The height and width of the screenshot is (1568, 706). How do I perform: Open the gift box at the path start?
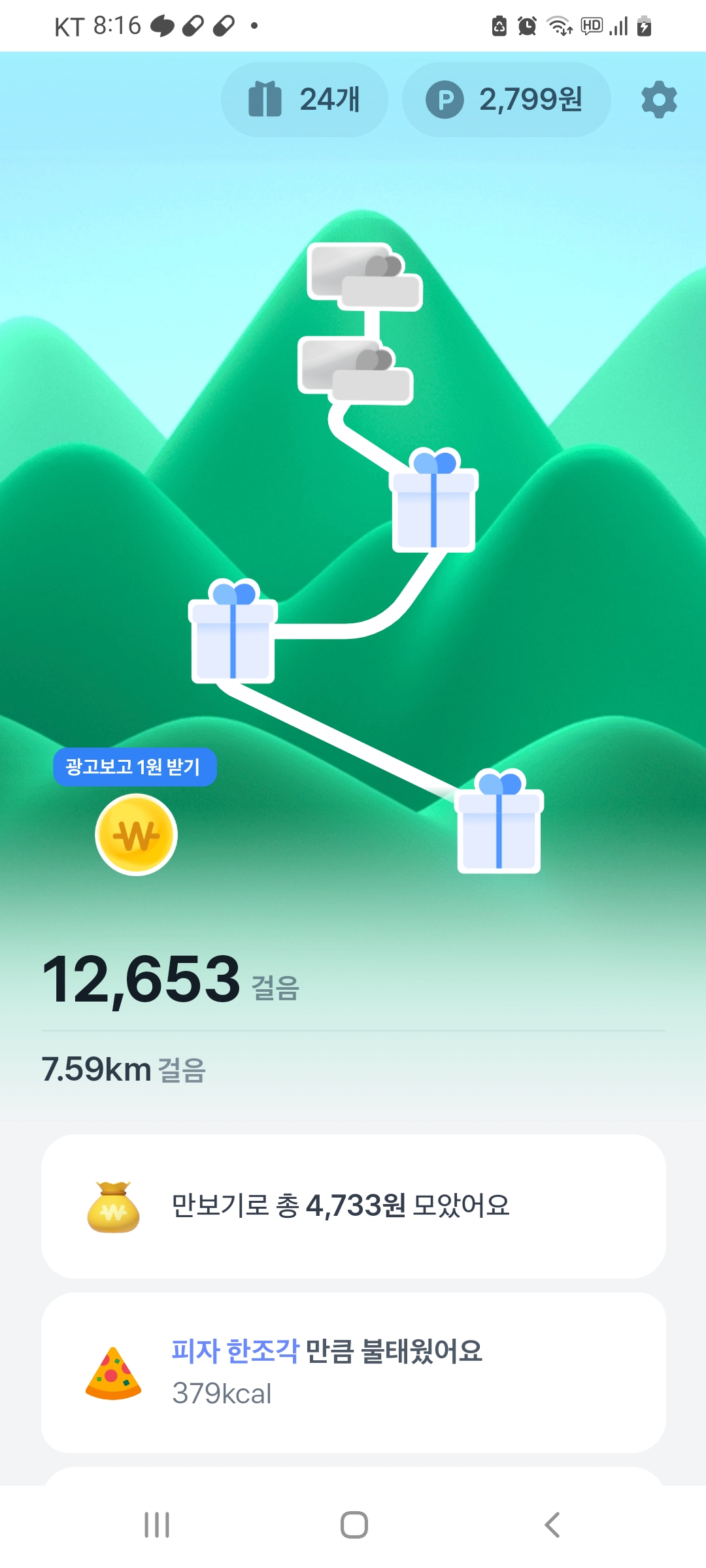[x=499, y=823]
